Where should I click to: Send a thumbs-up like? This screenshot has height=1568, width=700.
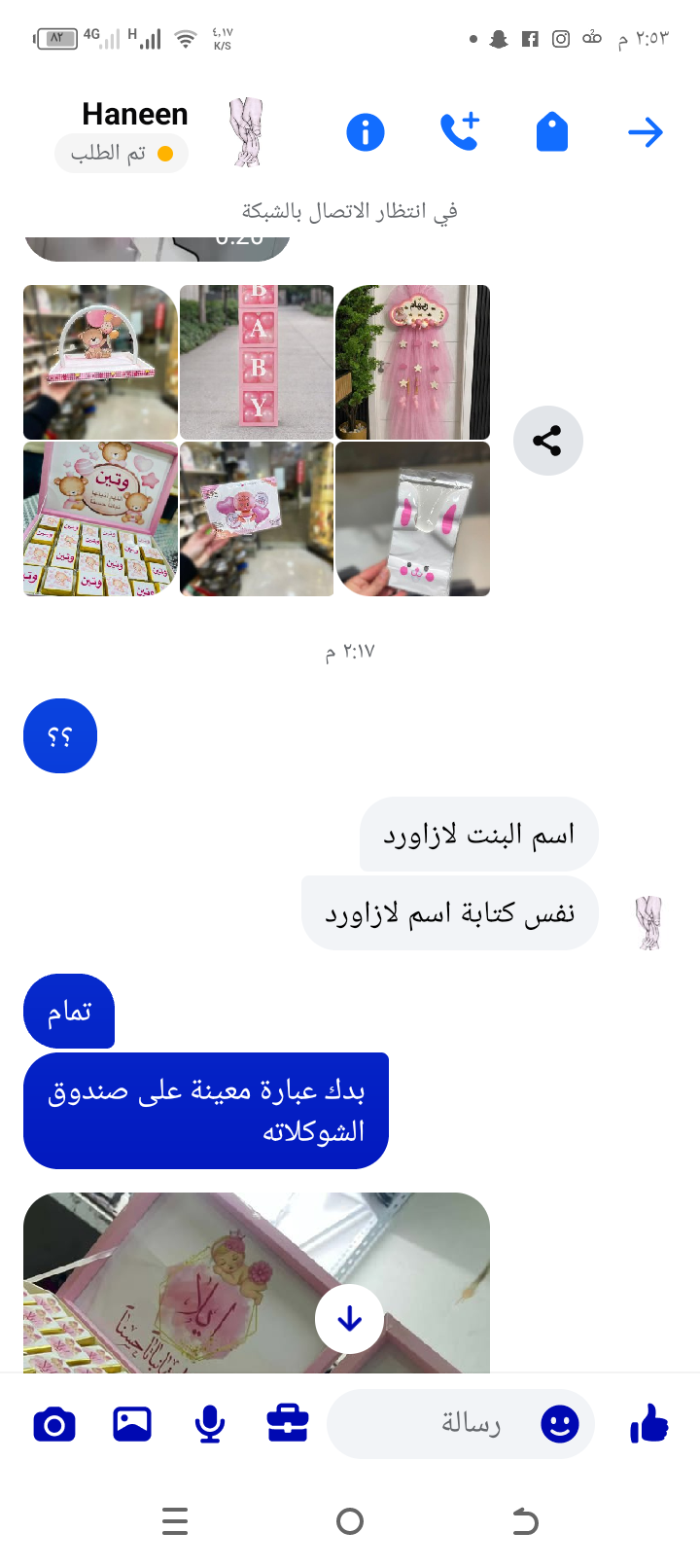tap(649, 1424)
